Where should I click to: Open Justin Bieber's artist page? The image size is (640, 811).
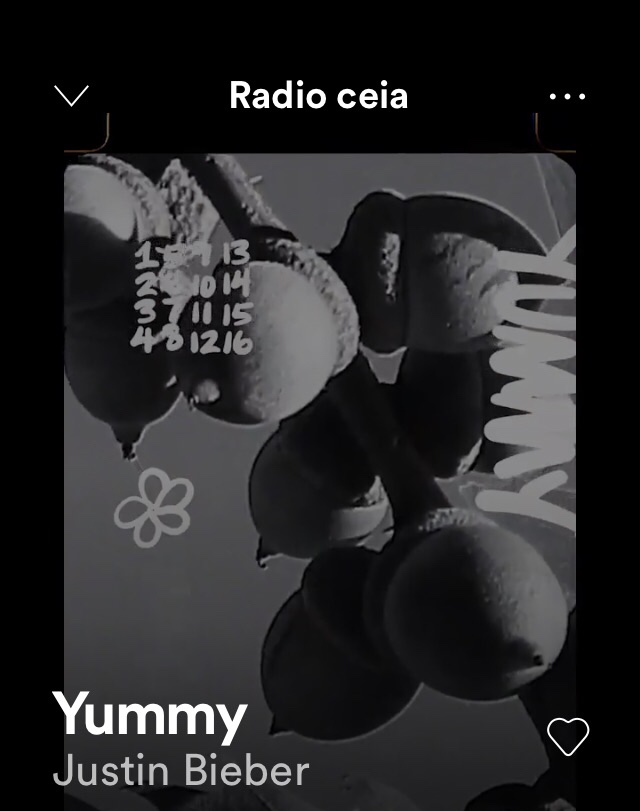[181, 771]
